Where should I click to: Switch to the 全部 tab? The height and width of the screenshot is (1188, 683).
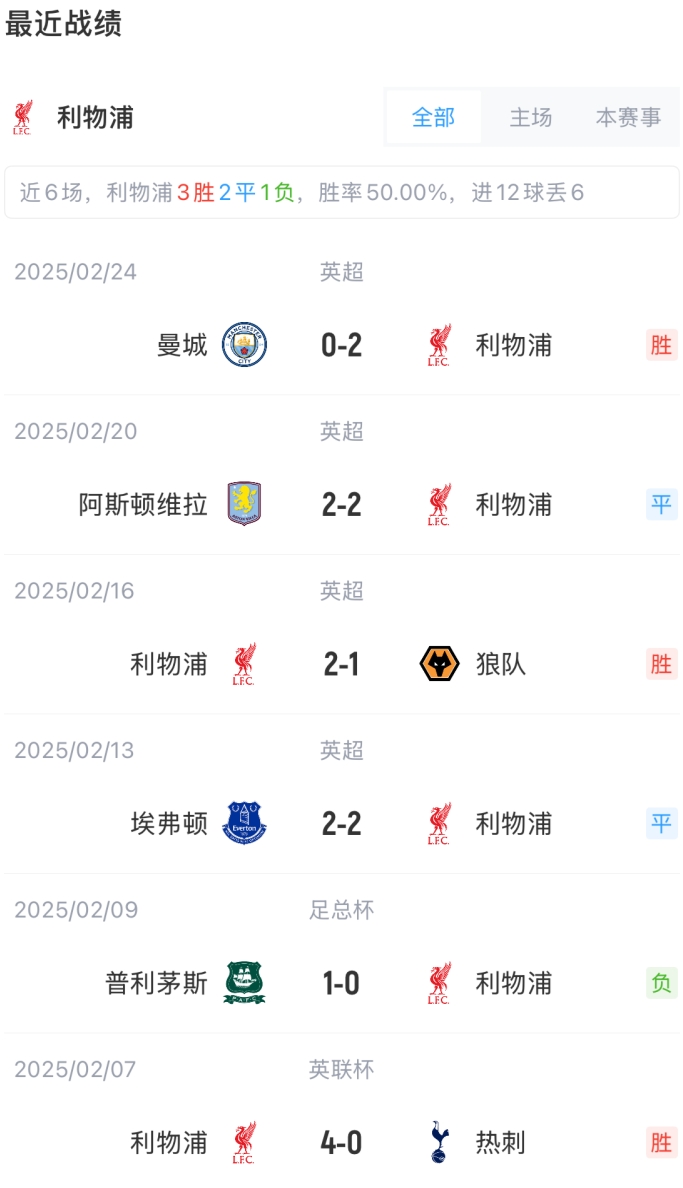pos(433,118)
